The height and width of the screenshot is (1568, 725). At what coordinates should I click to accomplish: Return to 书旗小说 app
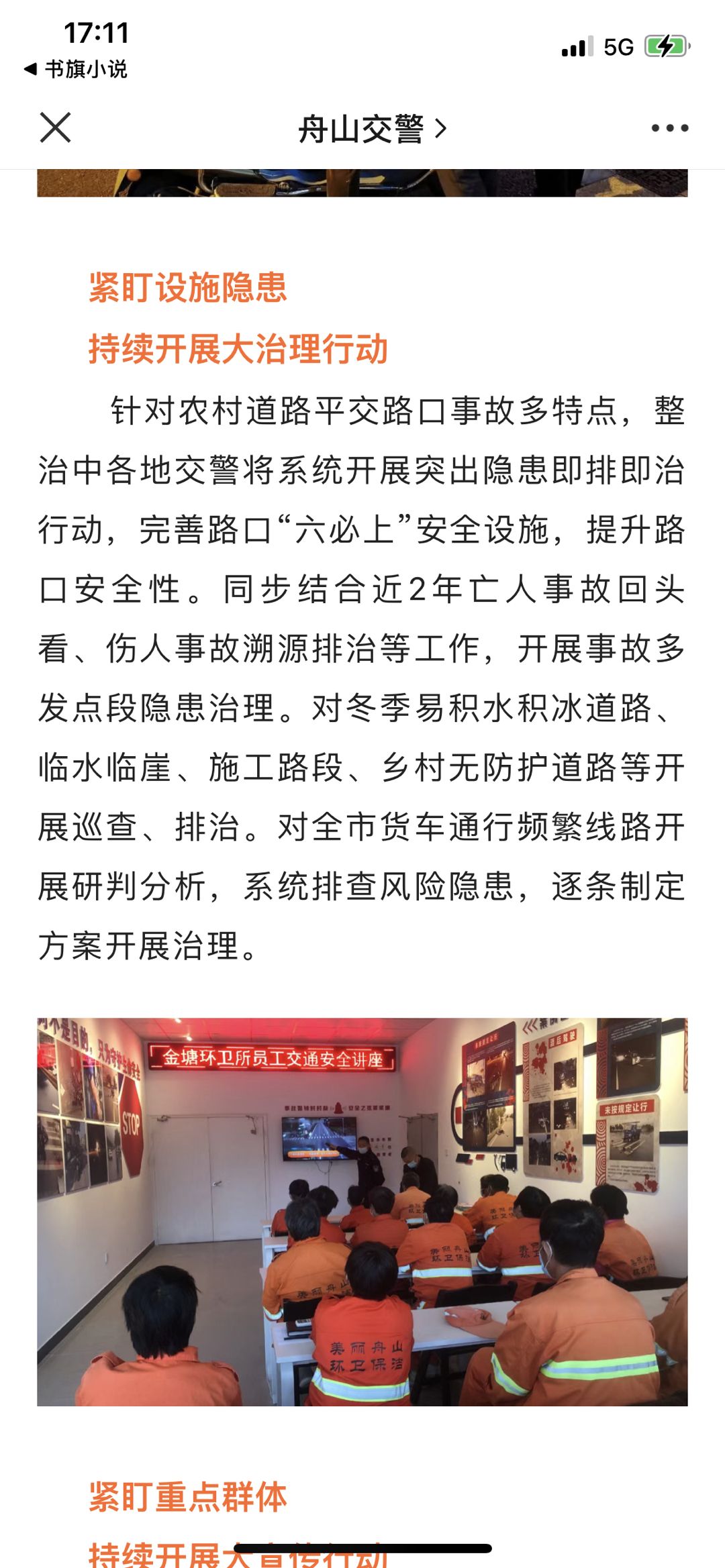[x=76, y=69]
